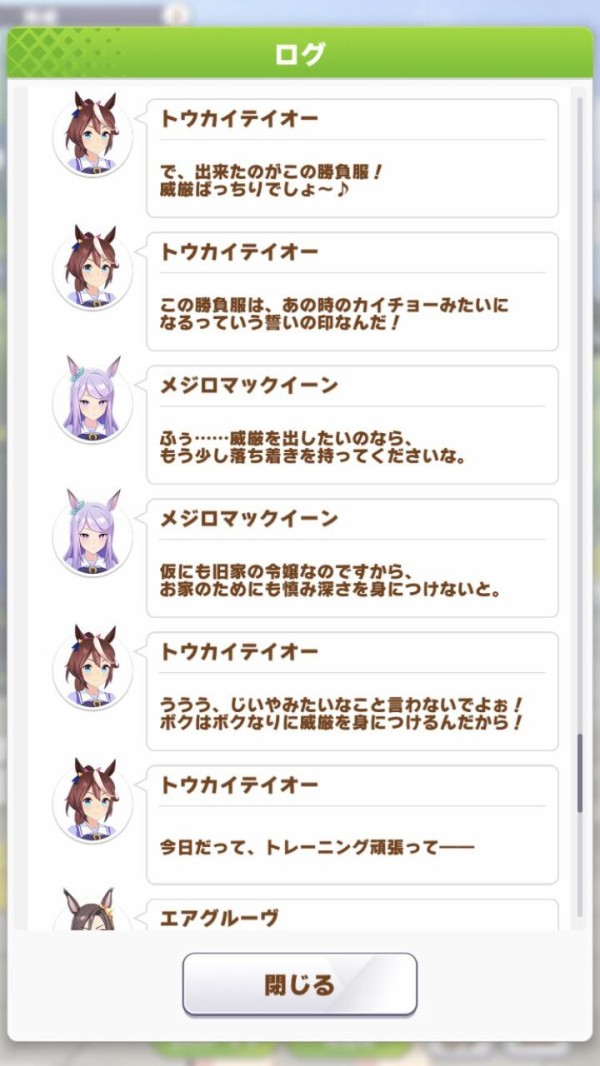Close the log with 閉じる button
The image size is (600, 1066).
tap(299, 984)
